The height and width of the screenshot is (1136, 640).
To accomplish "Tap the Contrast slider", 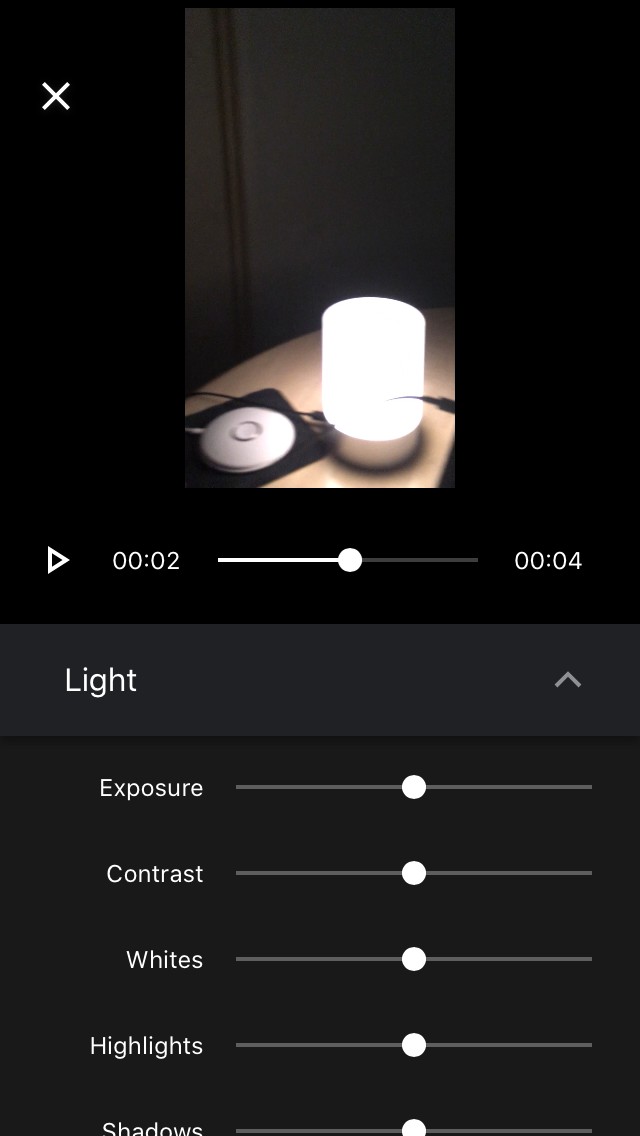I will (x=414, y=873).
